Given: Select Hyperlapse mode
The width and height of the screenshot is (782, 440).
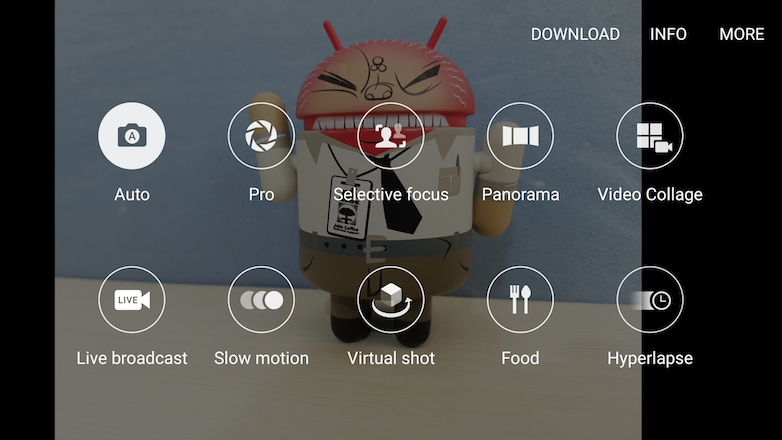Looking at the screenshot, I should [x=650, y=299].
